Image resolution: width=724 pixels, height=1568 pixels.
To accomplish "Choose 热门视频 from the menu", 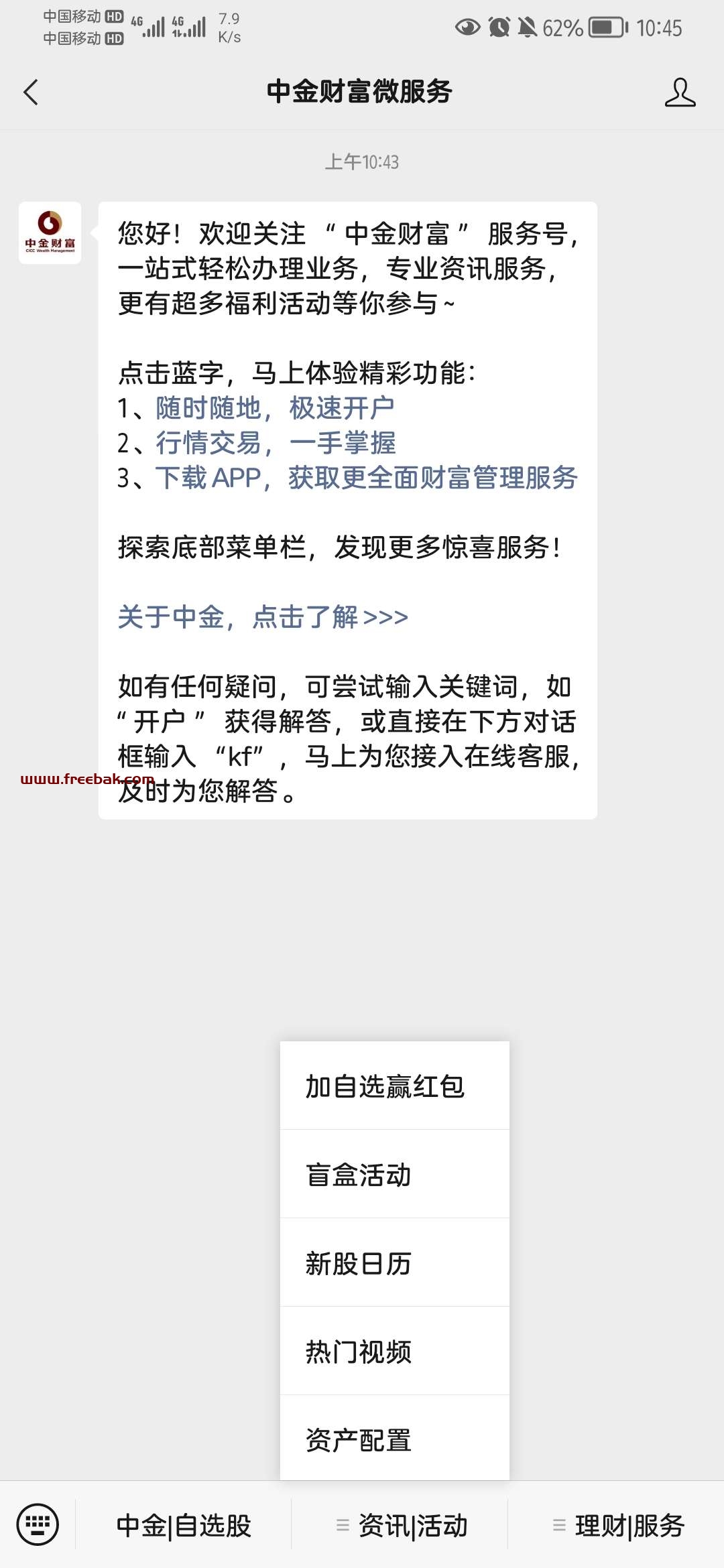I will tap(395, 1352).
